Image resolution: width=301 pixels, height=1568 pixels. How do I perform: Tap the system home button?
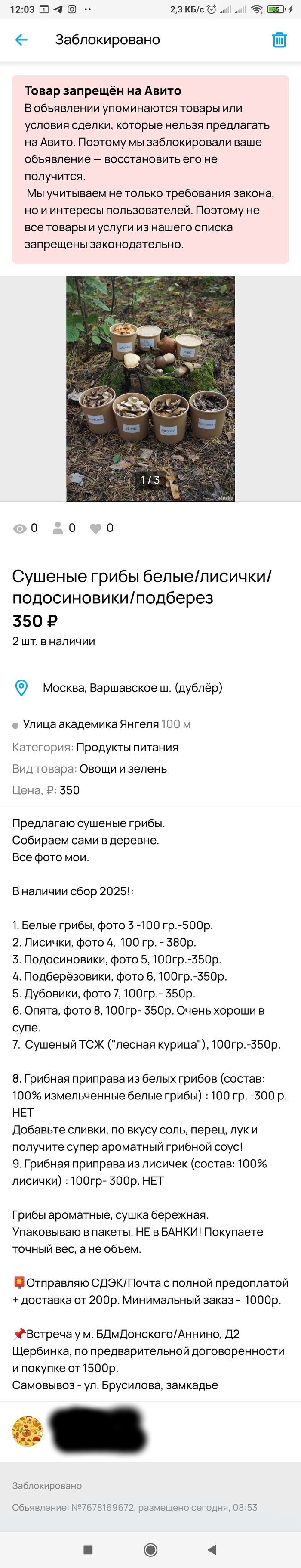click(x=150, y=1549)
